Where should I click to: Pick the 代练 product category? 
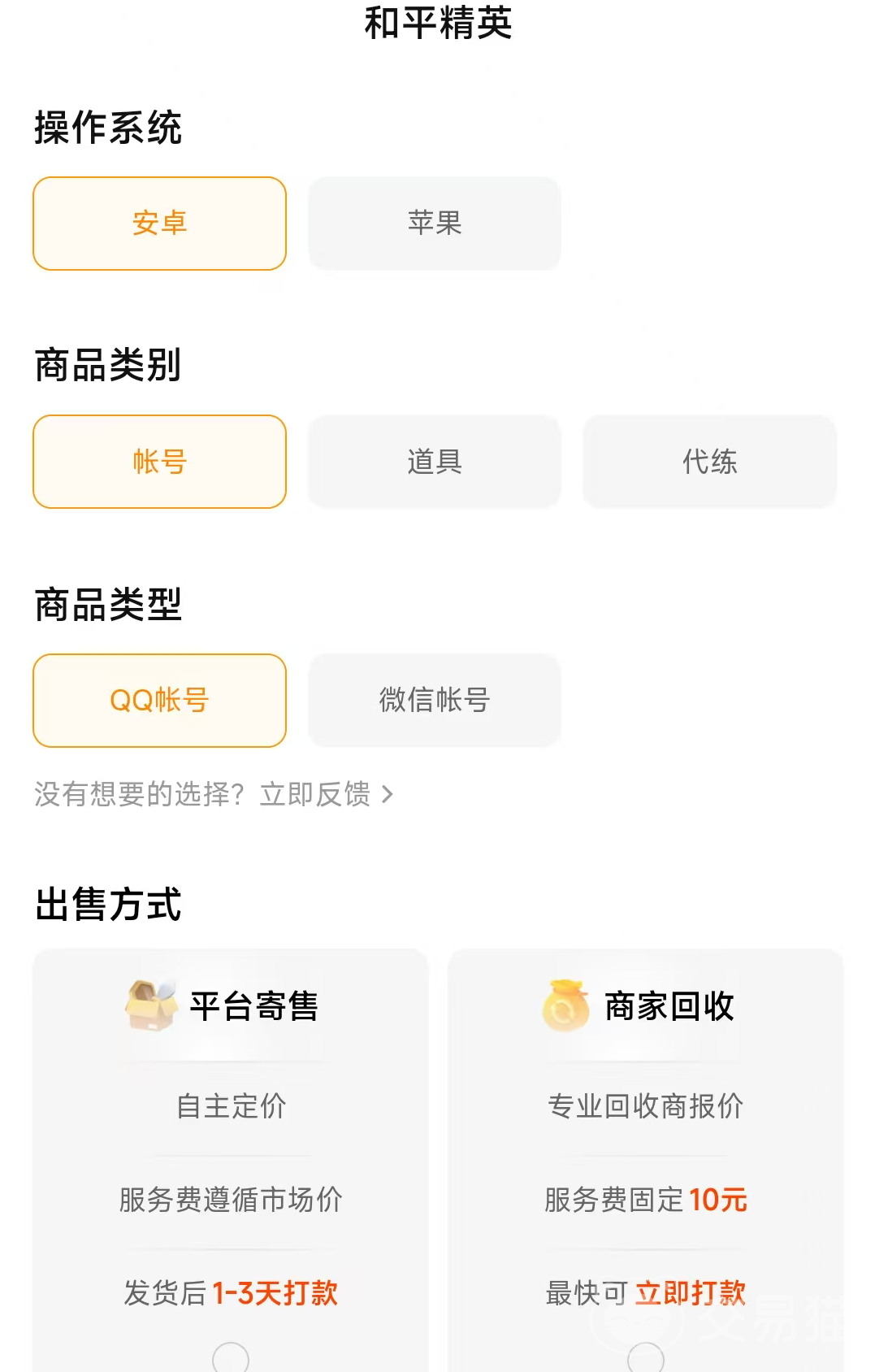709,462
